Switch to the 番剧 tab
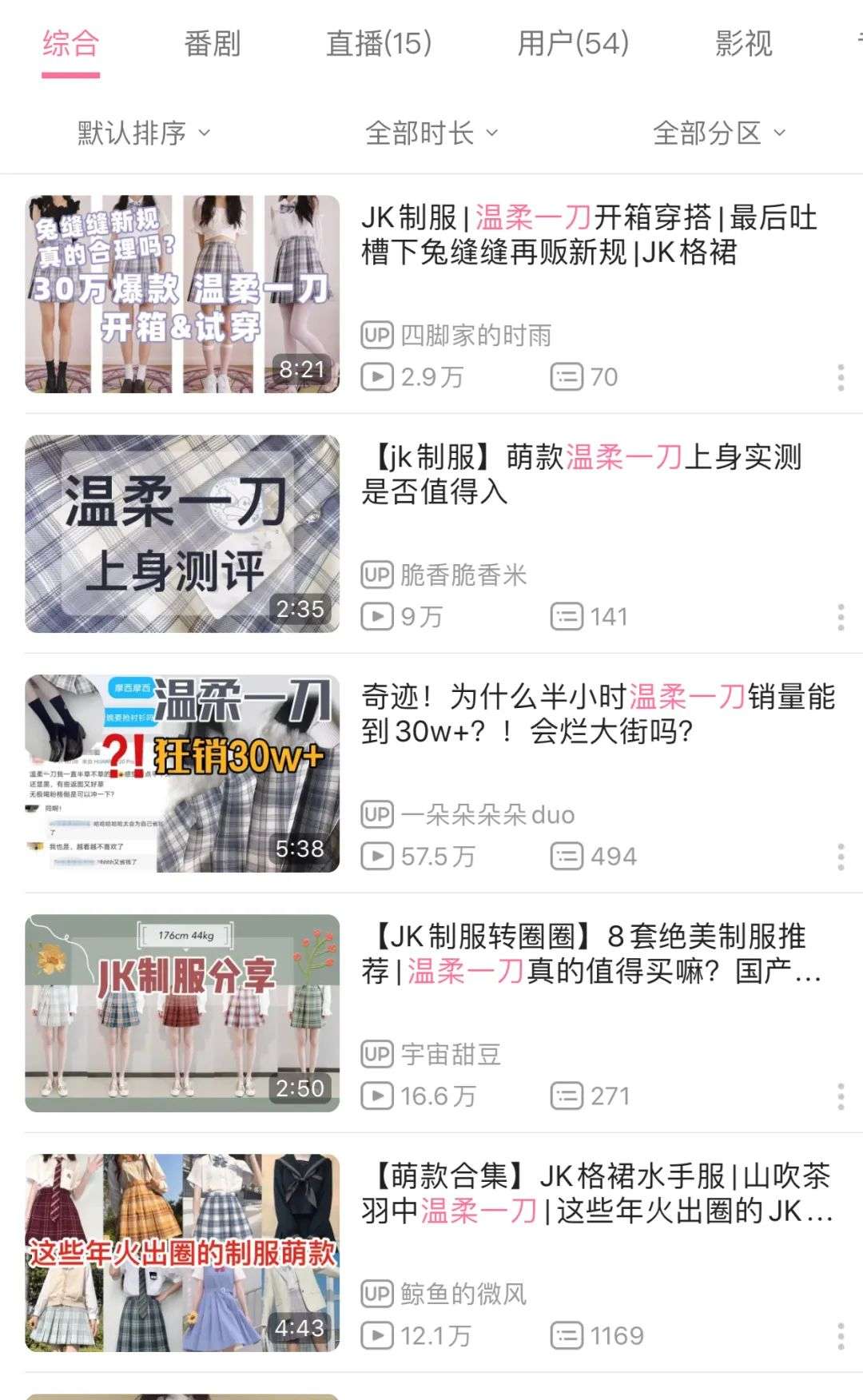 coord(212,44)
